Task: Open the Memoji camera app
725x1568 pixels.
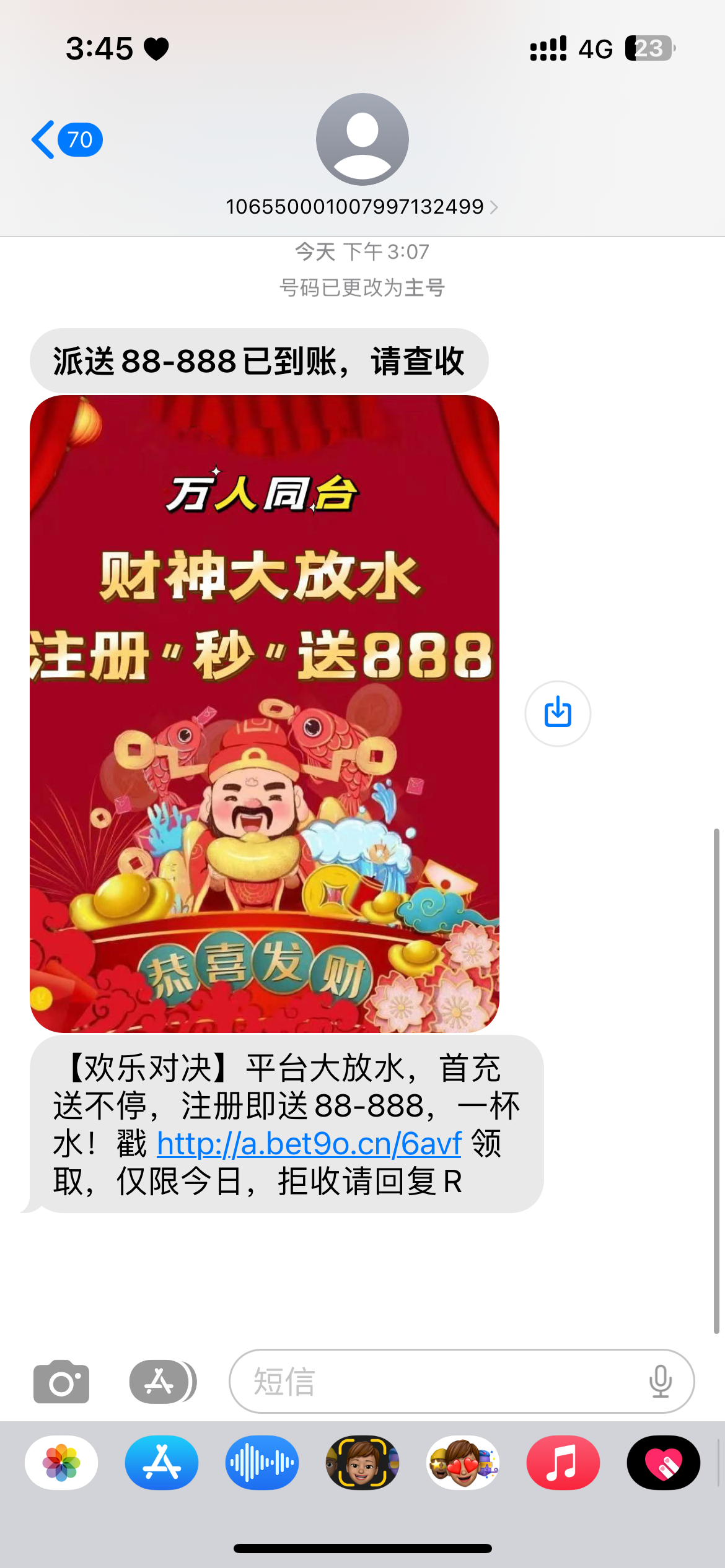Action: click(x=362, y=1463)
